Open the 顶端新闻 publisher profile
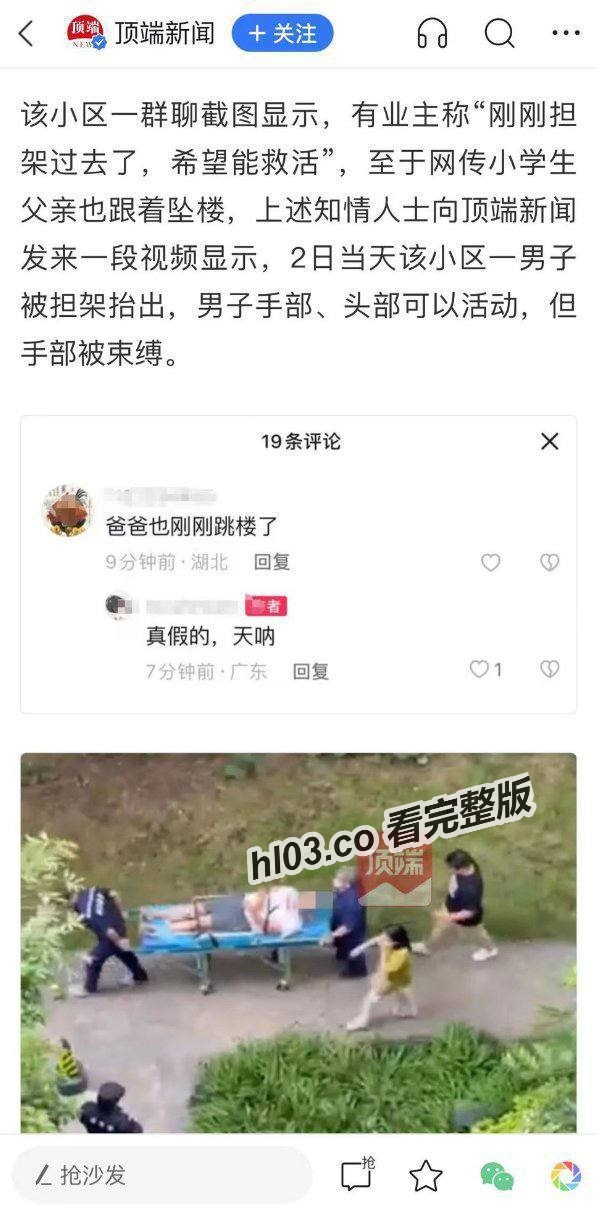This screenshot has width=596, height=1205. click(x=140, y=34)
